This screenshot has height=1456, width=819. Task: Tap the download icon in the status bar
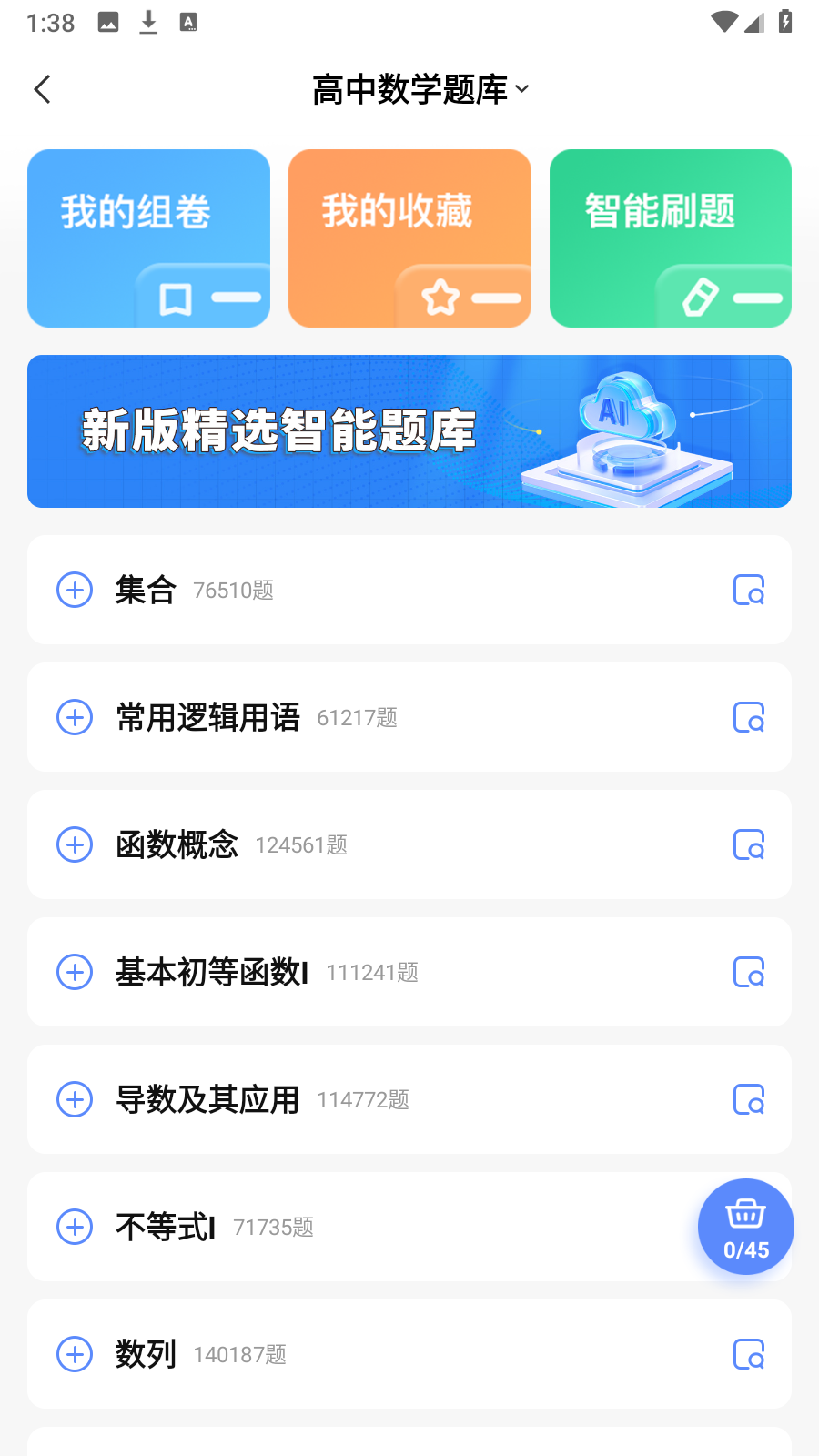coord(147,22)
